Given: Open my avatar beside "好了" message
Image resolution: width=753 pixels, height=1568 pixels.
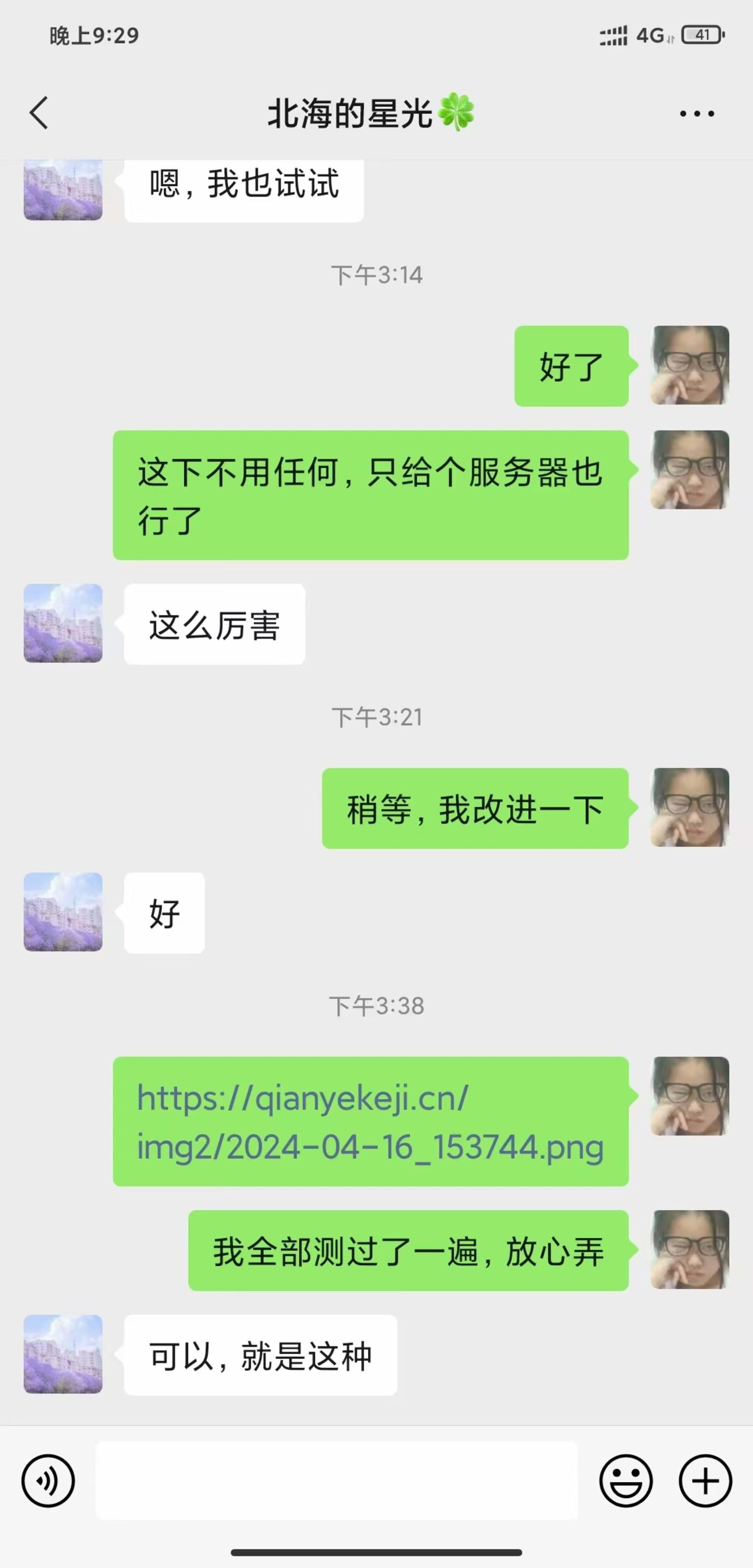Looking at the screenshot, I should point(689,365).
